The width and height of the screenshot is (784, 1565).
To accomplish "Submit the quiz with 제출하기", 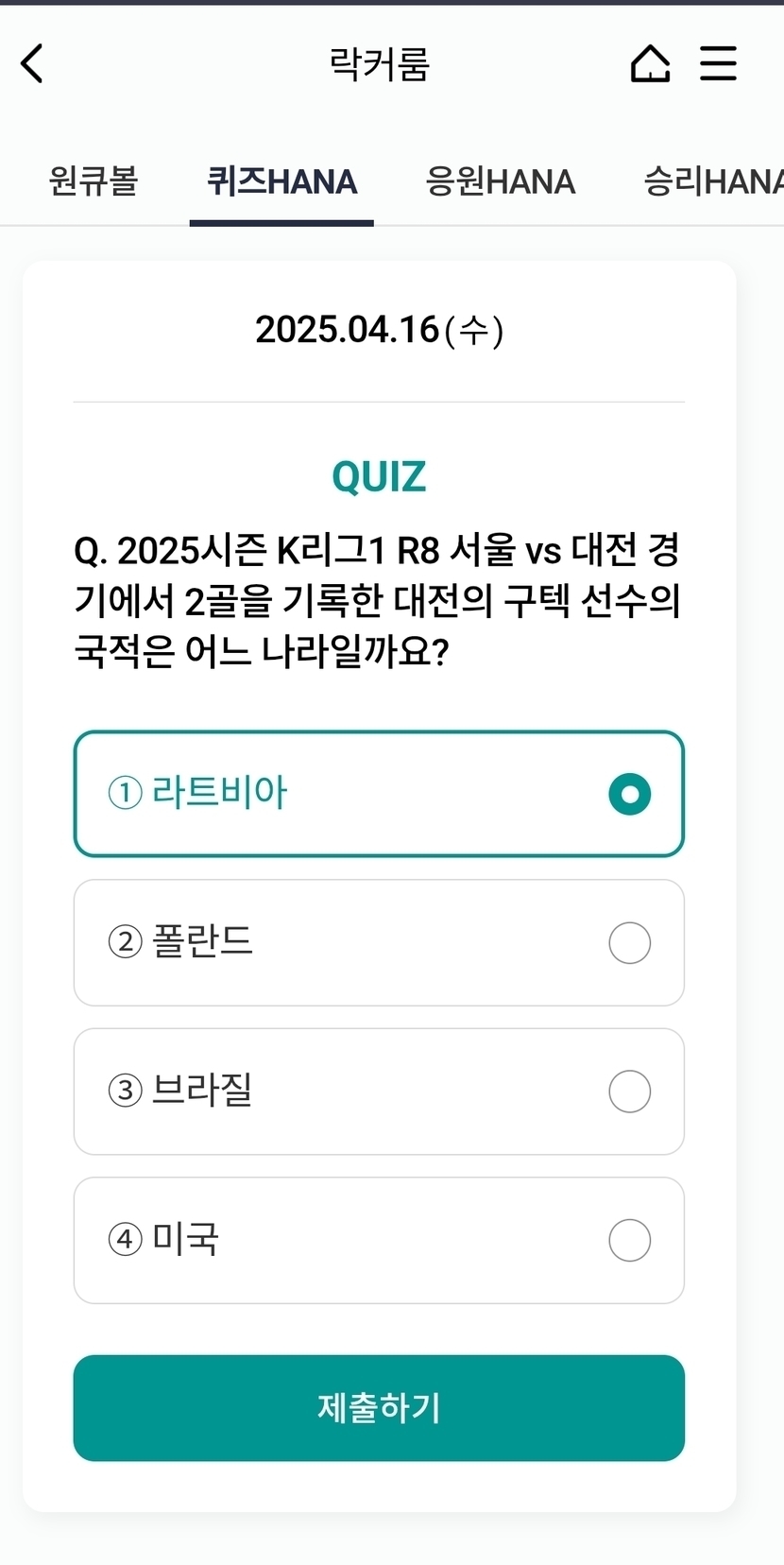I will pos(378,1408).
